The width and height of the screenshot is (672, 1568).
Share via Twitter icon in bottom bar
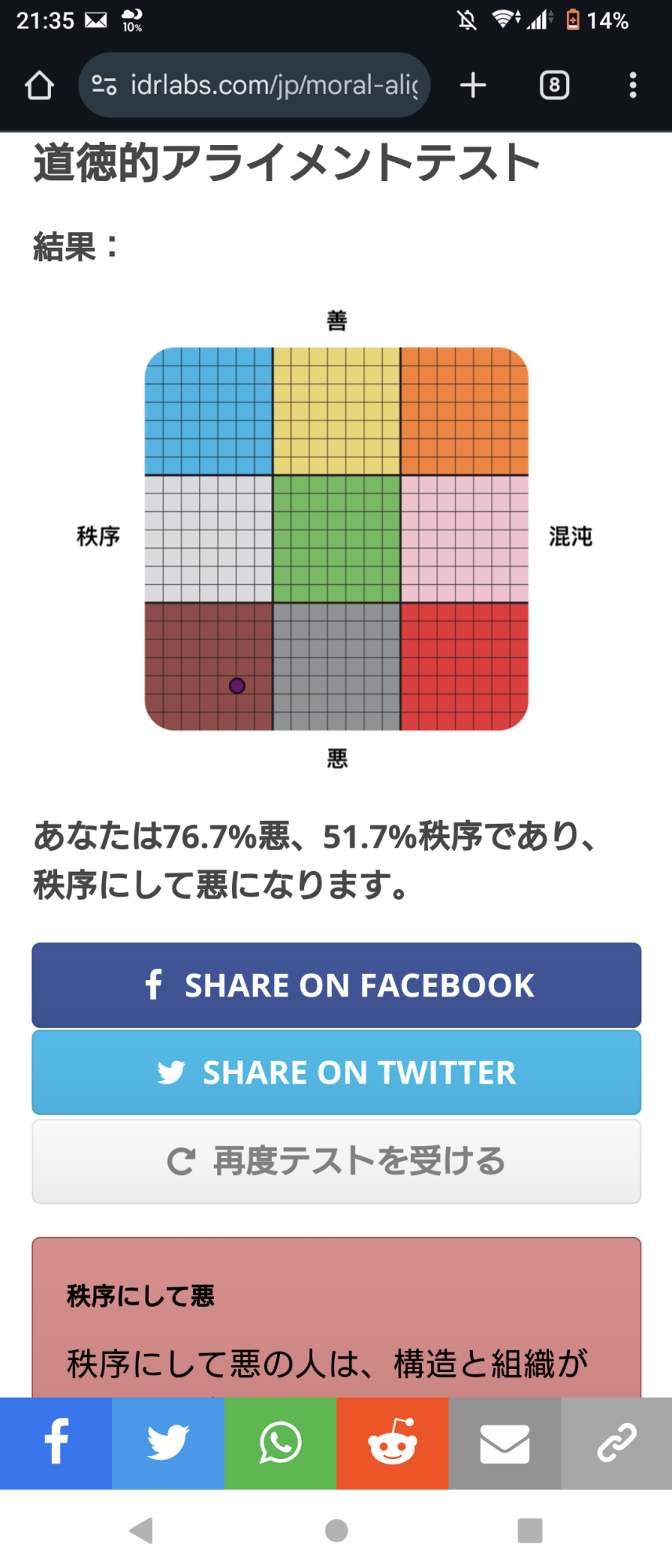168,1443
